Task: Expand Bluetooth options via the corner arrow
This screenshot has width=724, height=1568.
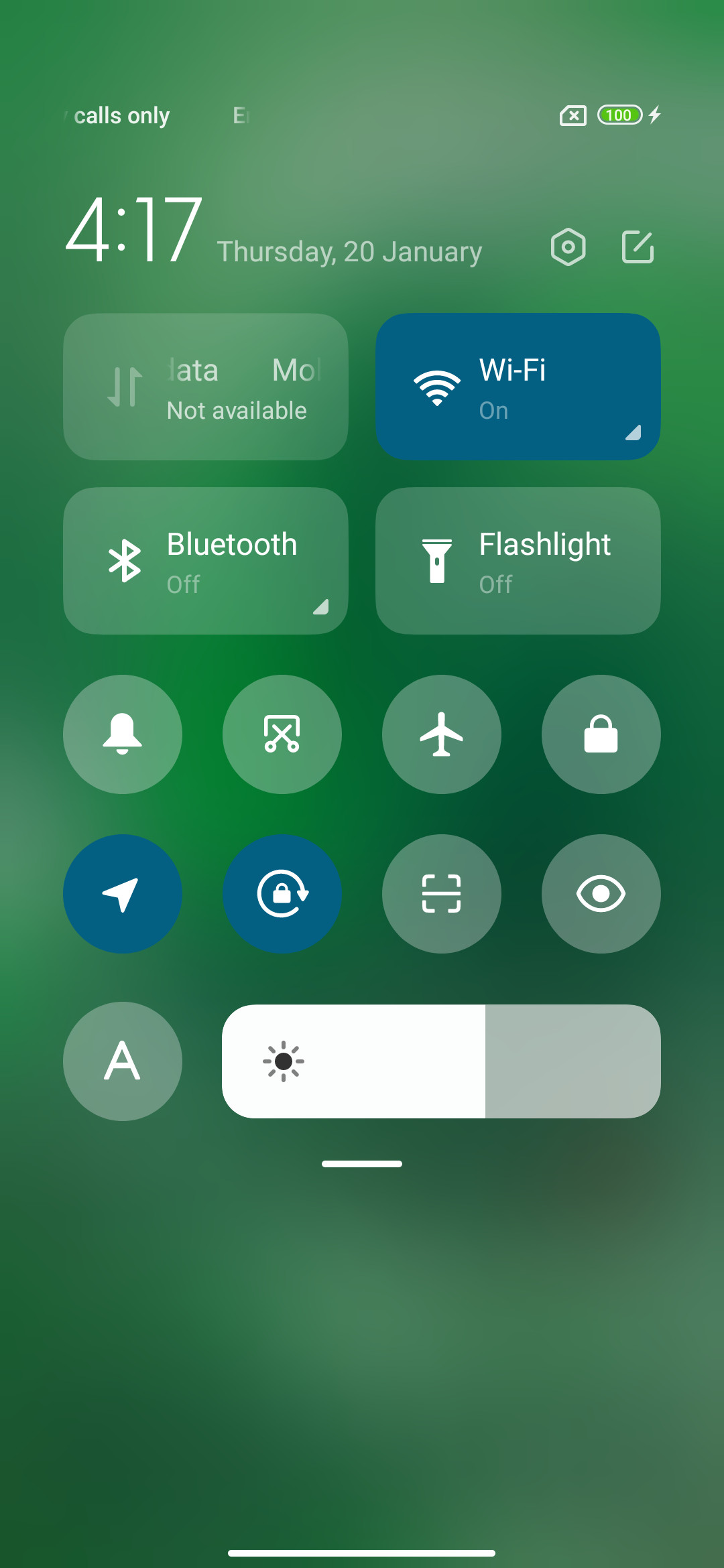Action: (321, 606)
